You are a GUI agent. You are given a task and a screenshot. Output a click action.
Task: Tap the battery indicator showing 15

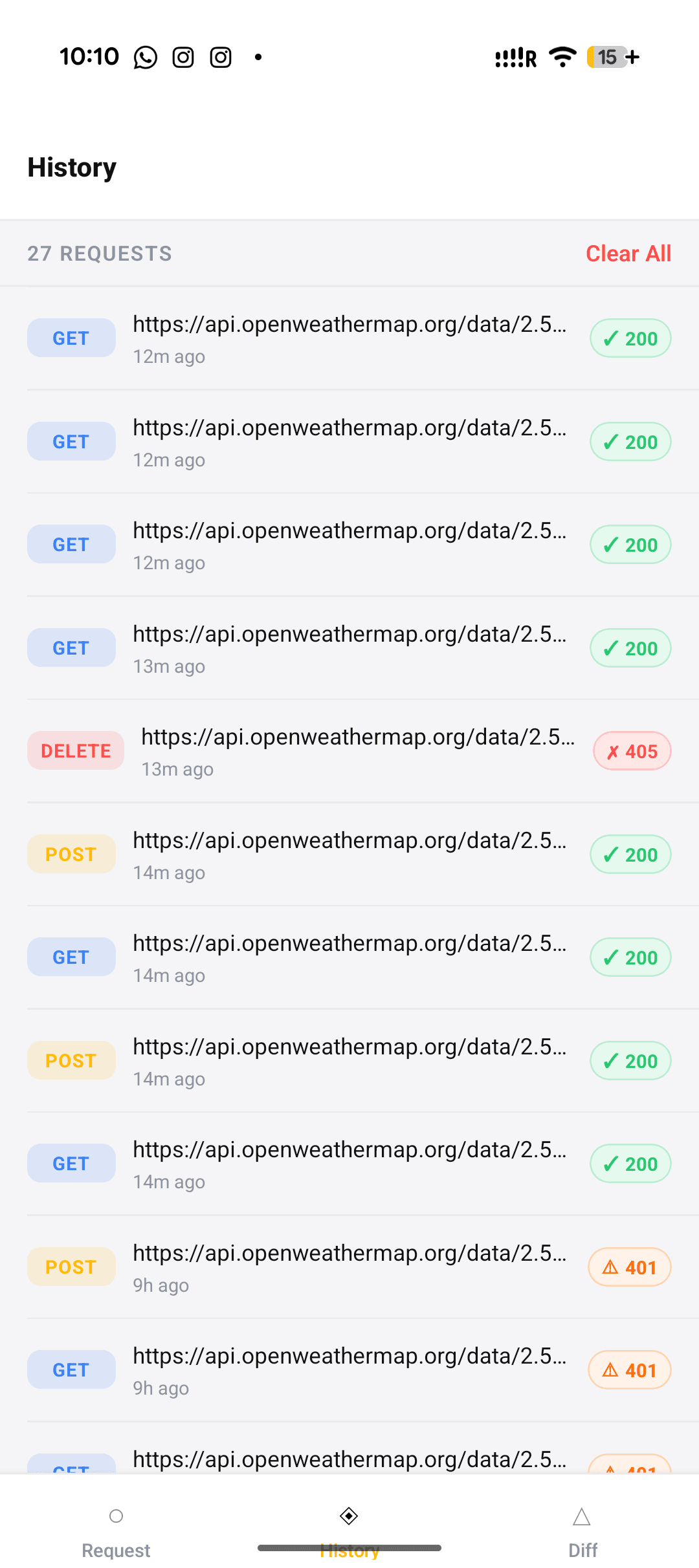[607, 57]
